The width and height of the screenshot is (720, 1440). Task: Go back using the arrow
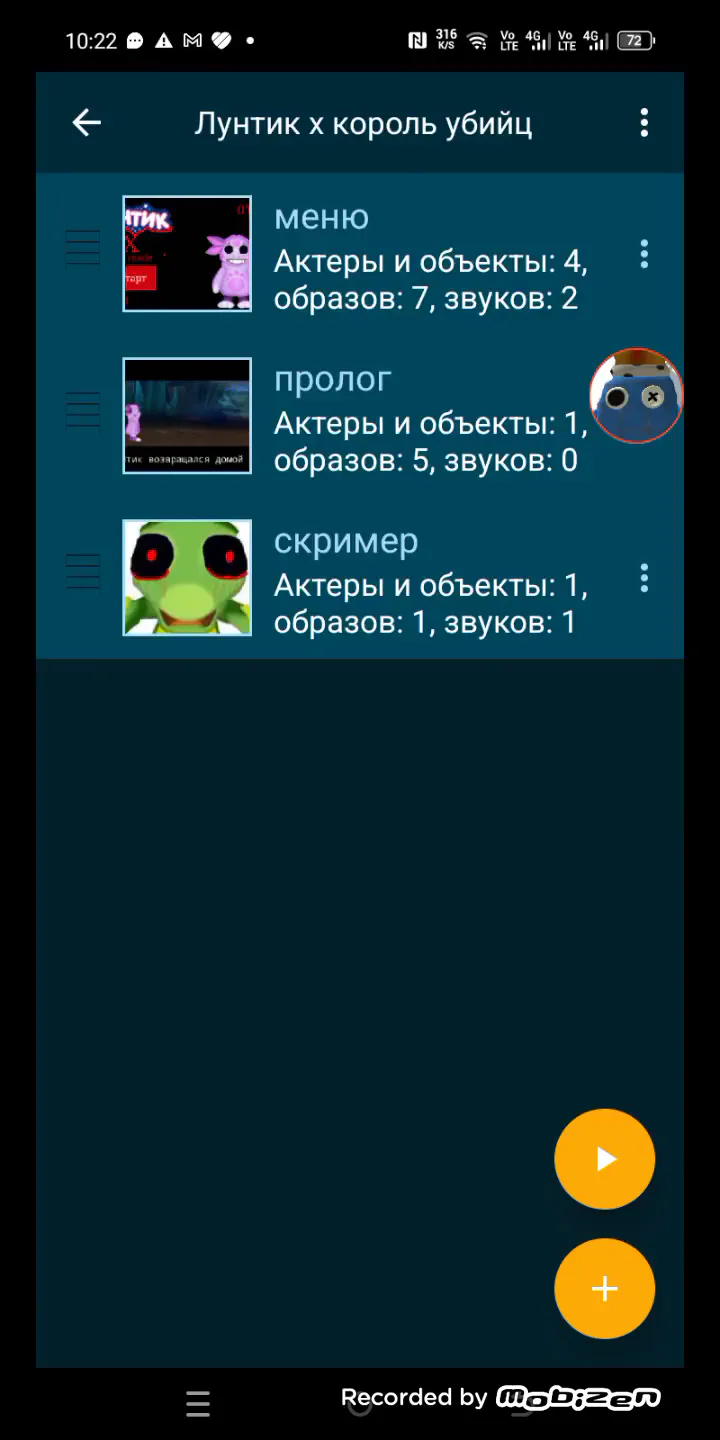coord(87,123)
